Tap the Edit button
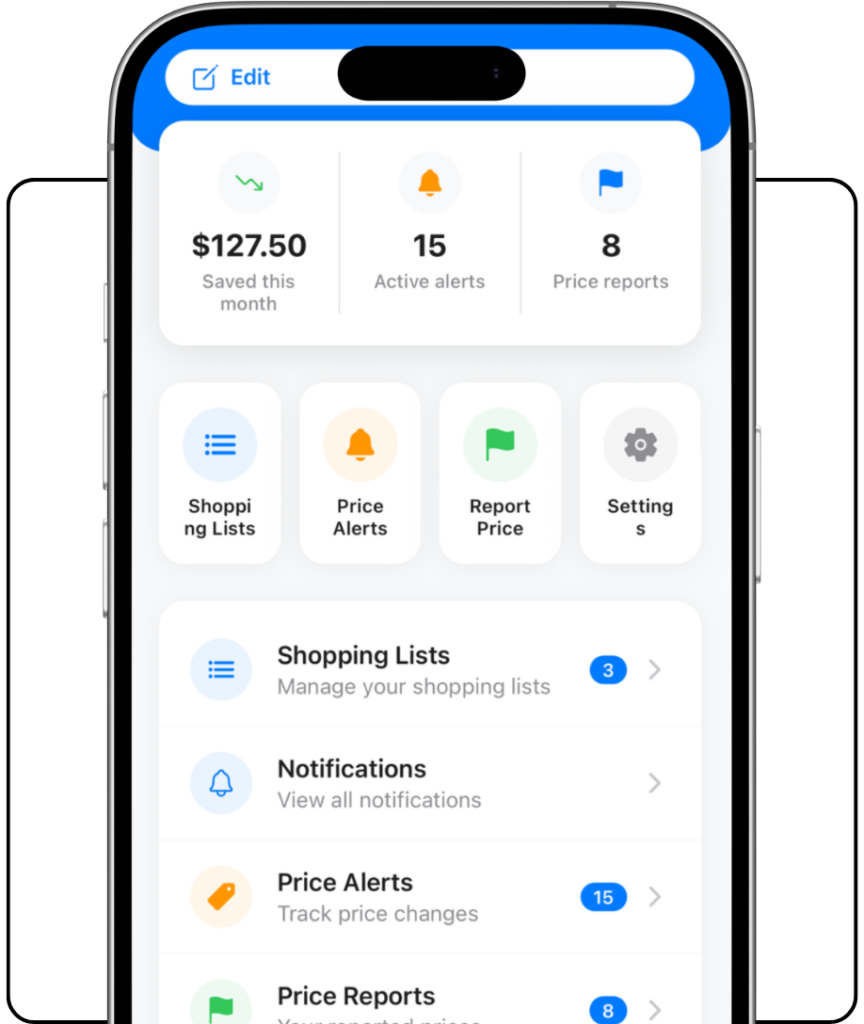Screen dimensions: 864x1024 point(232,77)
